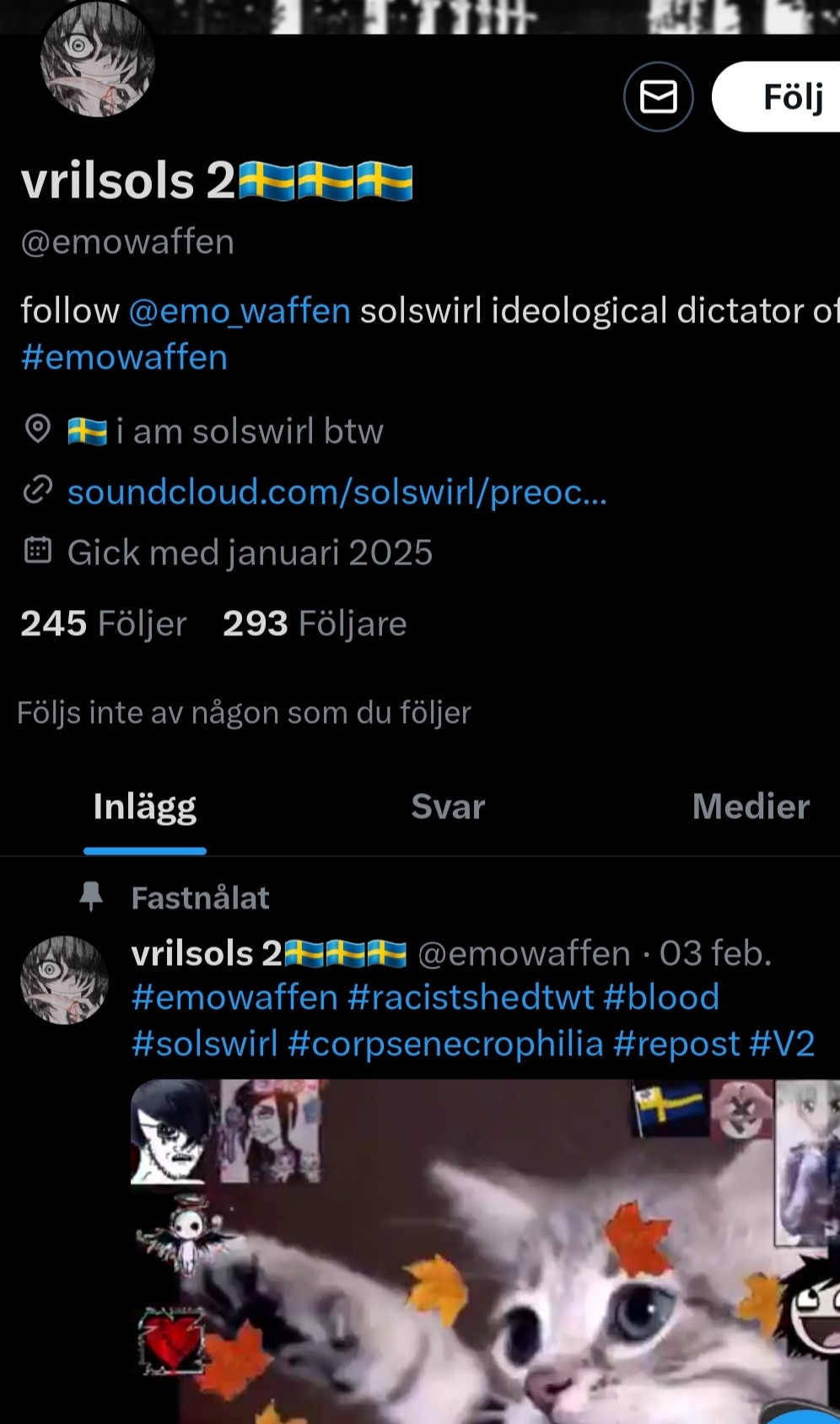Open the @emo_waffen mention in bio
The width and height of the screenshot is (840, 1424).
click(240, 311)
